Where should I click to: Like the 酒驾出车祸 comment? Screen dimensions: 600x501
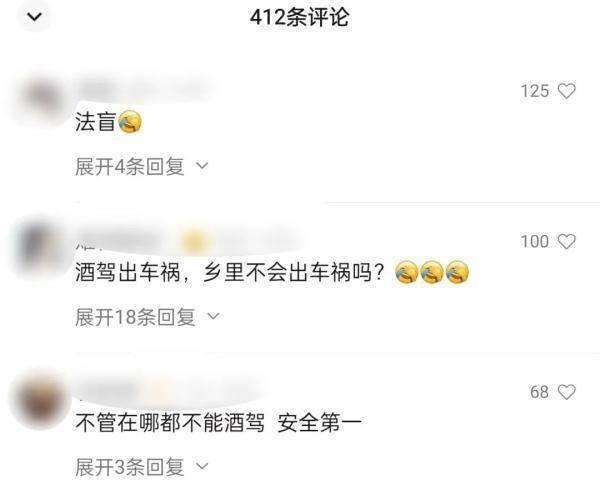[x=566, y=241]
